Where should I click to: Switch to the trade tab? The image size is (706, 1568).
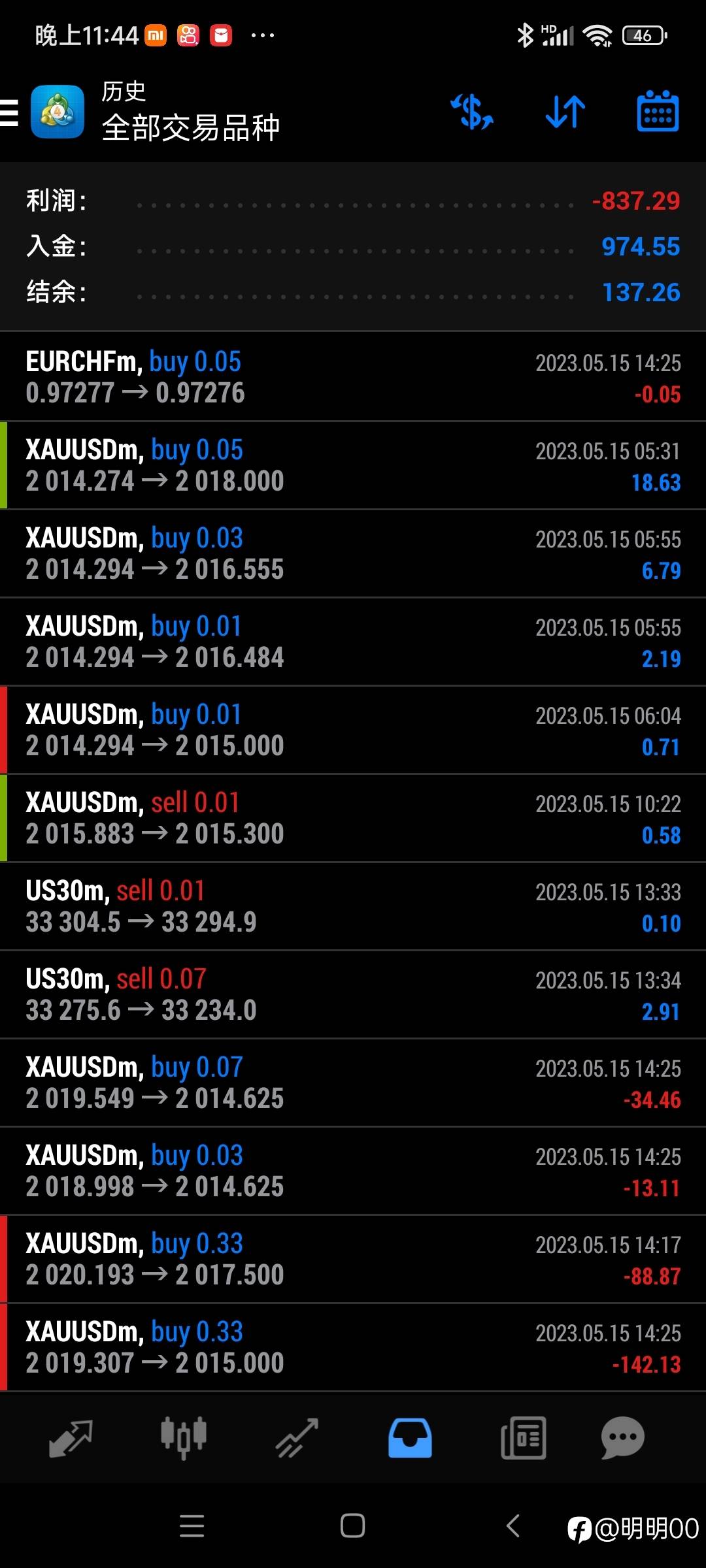click(297, 1438)
